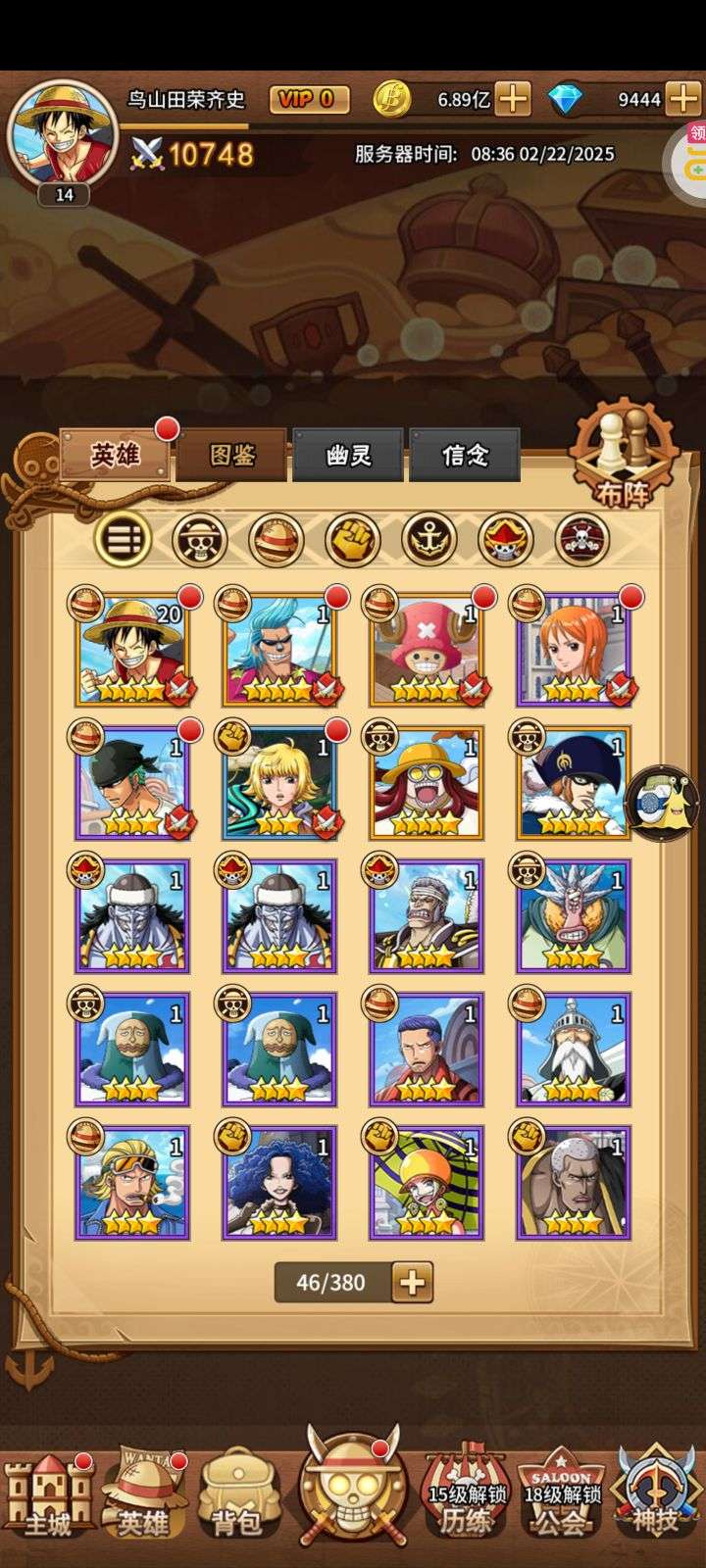Expand hero capacity next to 46/380
This screenshot has height=1568, width=706.
[x=412, y=1282]
